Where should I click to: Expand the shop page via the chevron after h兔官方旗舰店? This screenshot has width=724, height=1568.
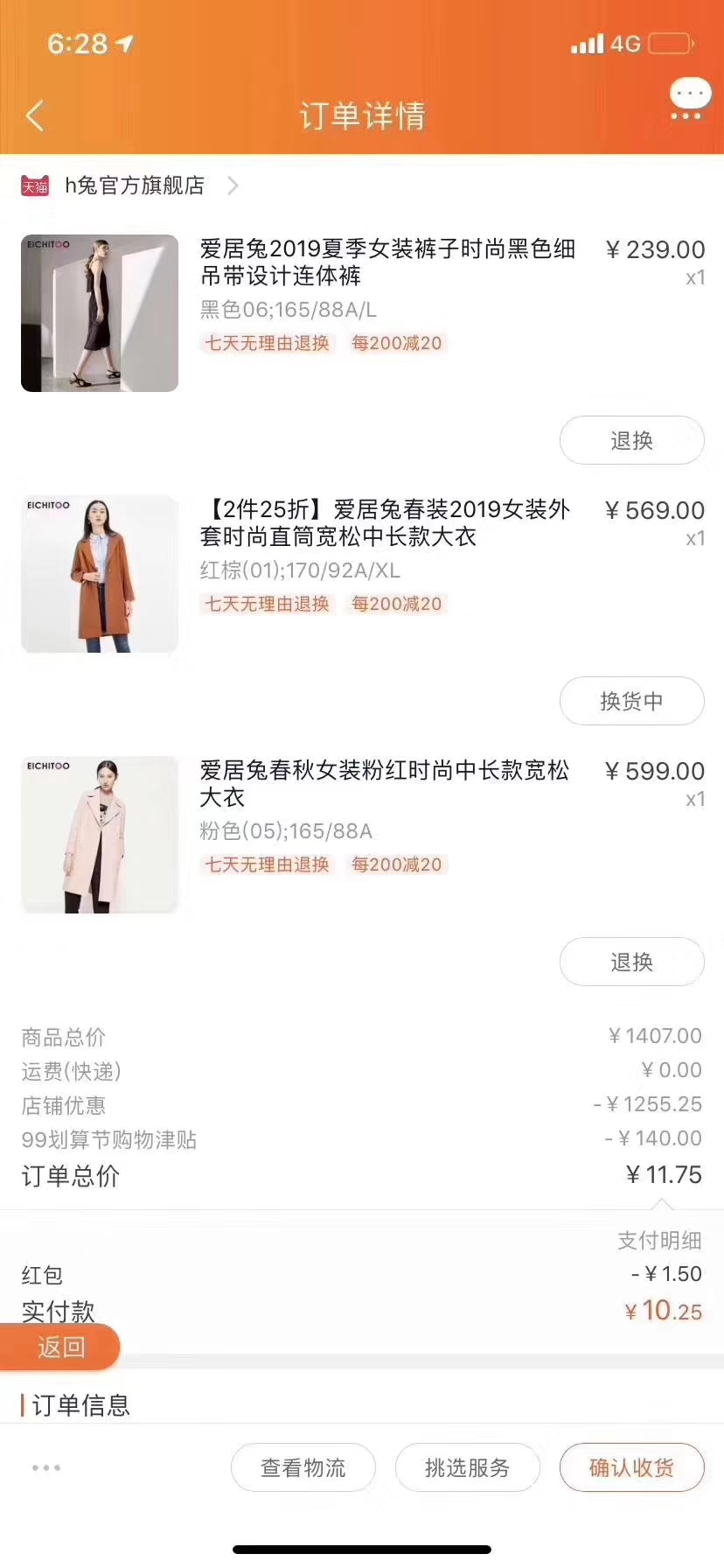(233, 185)
